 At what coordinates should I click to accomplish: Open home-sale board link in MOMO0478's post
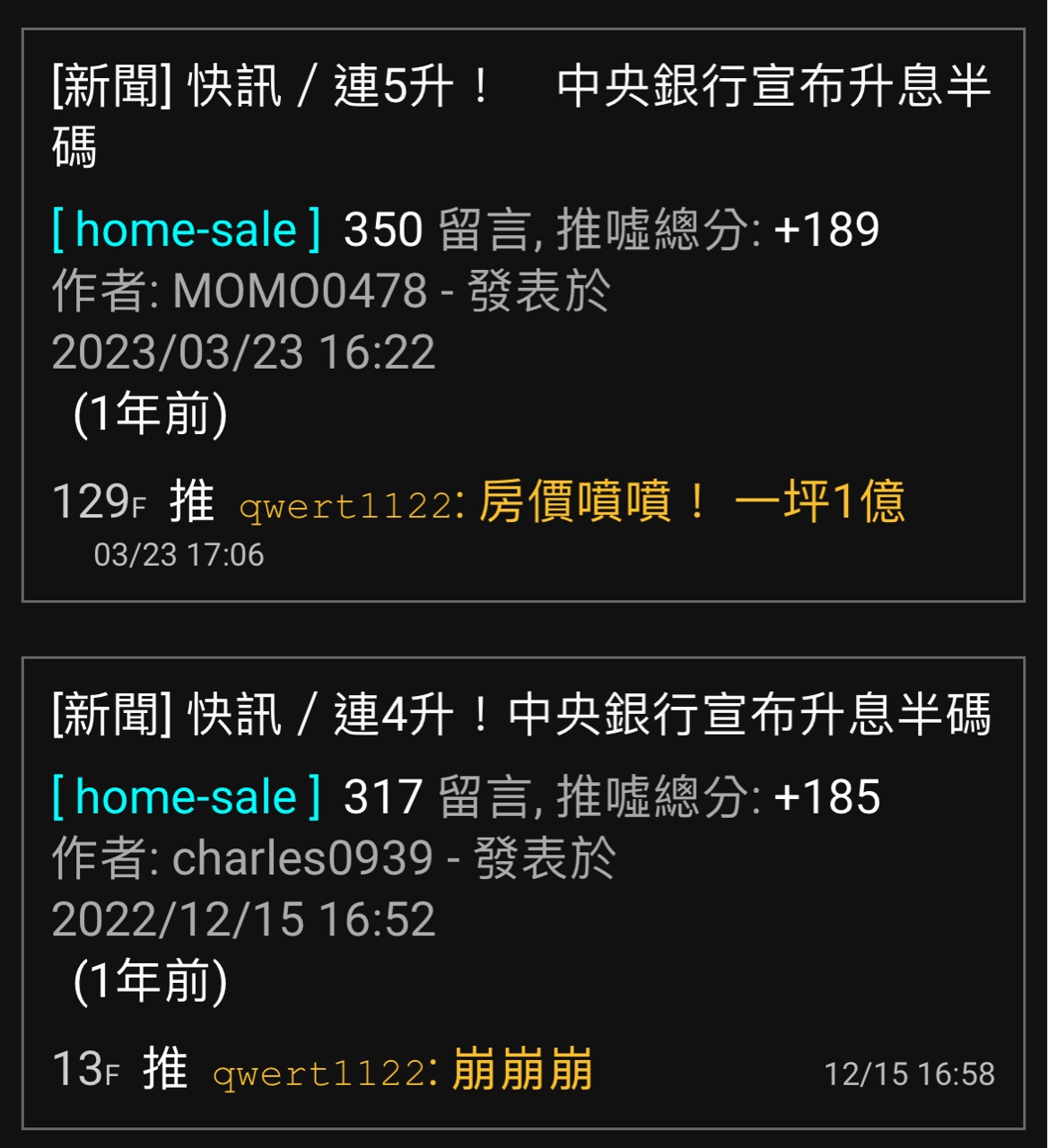click(x=187, y=230)
